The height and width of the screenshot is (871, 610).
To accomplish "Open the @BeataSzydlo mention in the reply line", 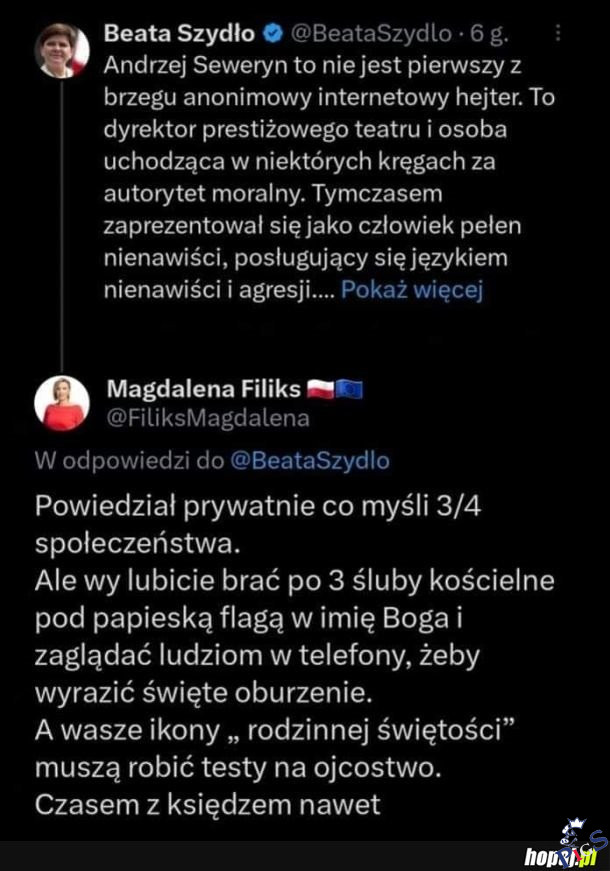I will click(x=310, y=461).
